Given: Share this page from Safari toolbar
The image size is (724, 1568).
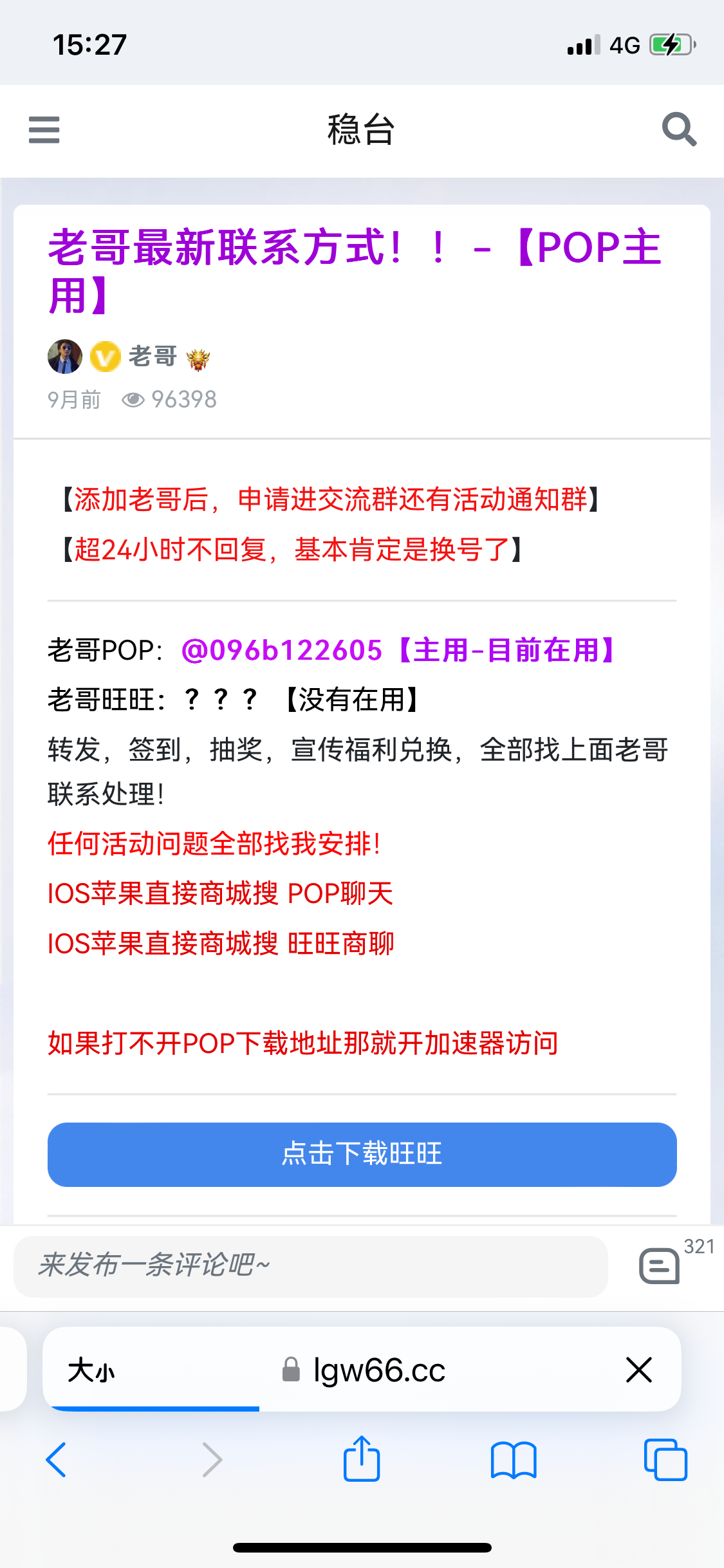Looking at the screenshot, I should pyautogui.click(x=362, y=1459).
